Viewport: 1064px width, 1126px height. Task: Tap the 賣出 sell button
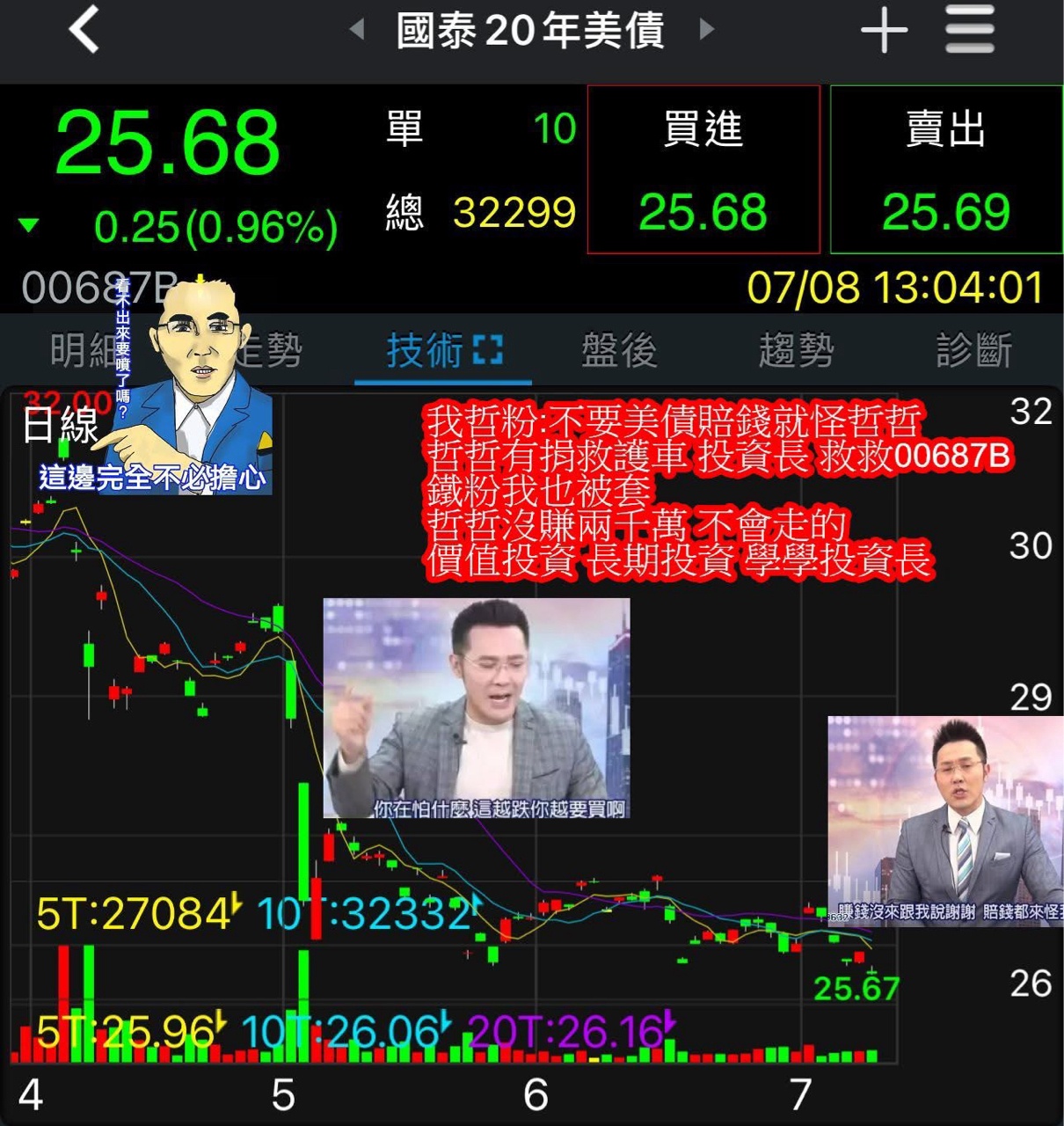click(x=946, y=170)
